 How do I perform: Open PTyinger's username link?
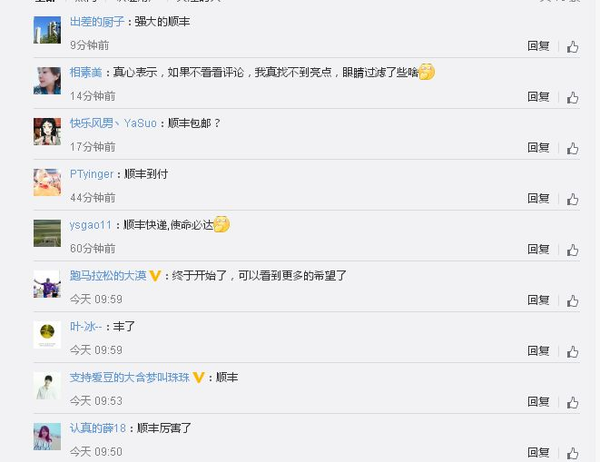coord(91,174)
